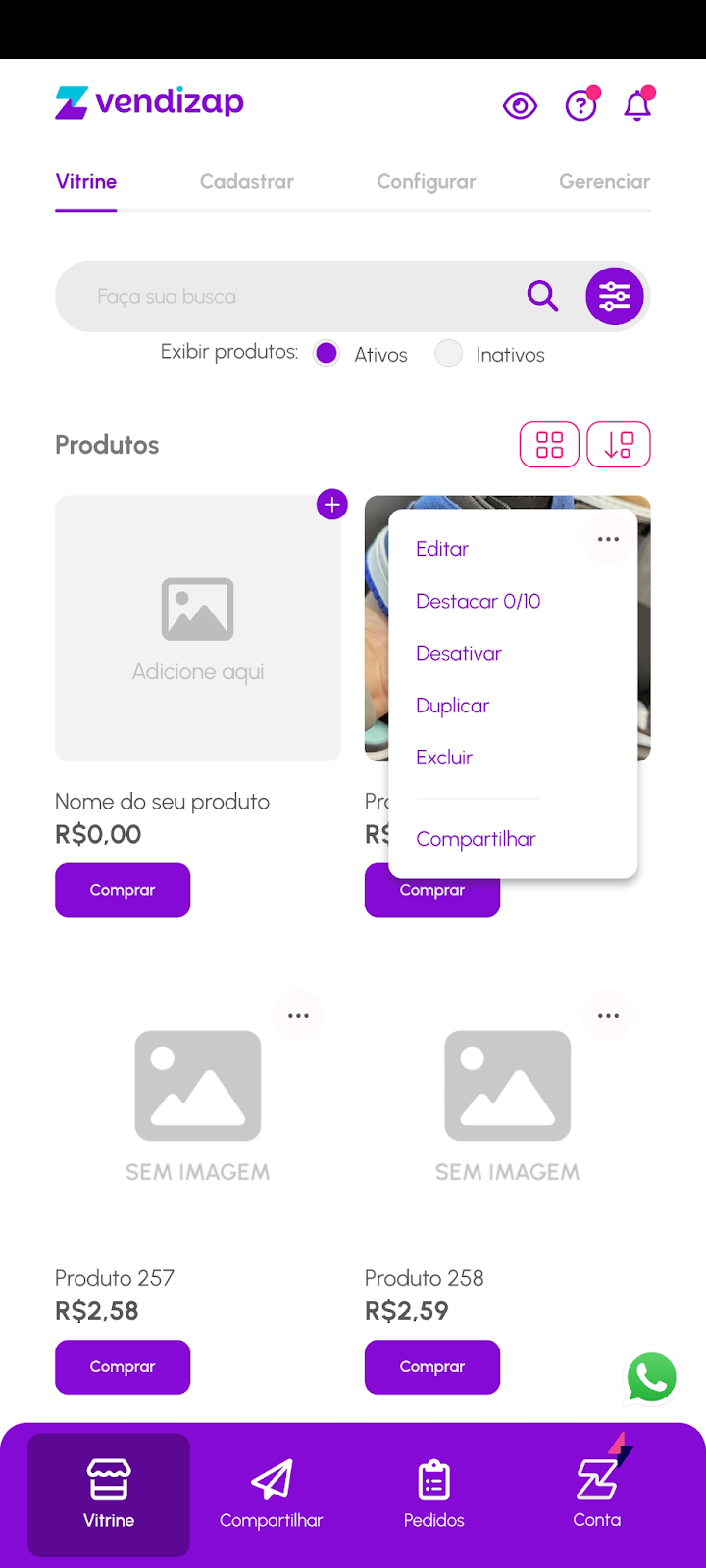Open the WhatsApp floating button
The width and height of the screenshot is (706, 1568).
(x=651, y=1377)
